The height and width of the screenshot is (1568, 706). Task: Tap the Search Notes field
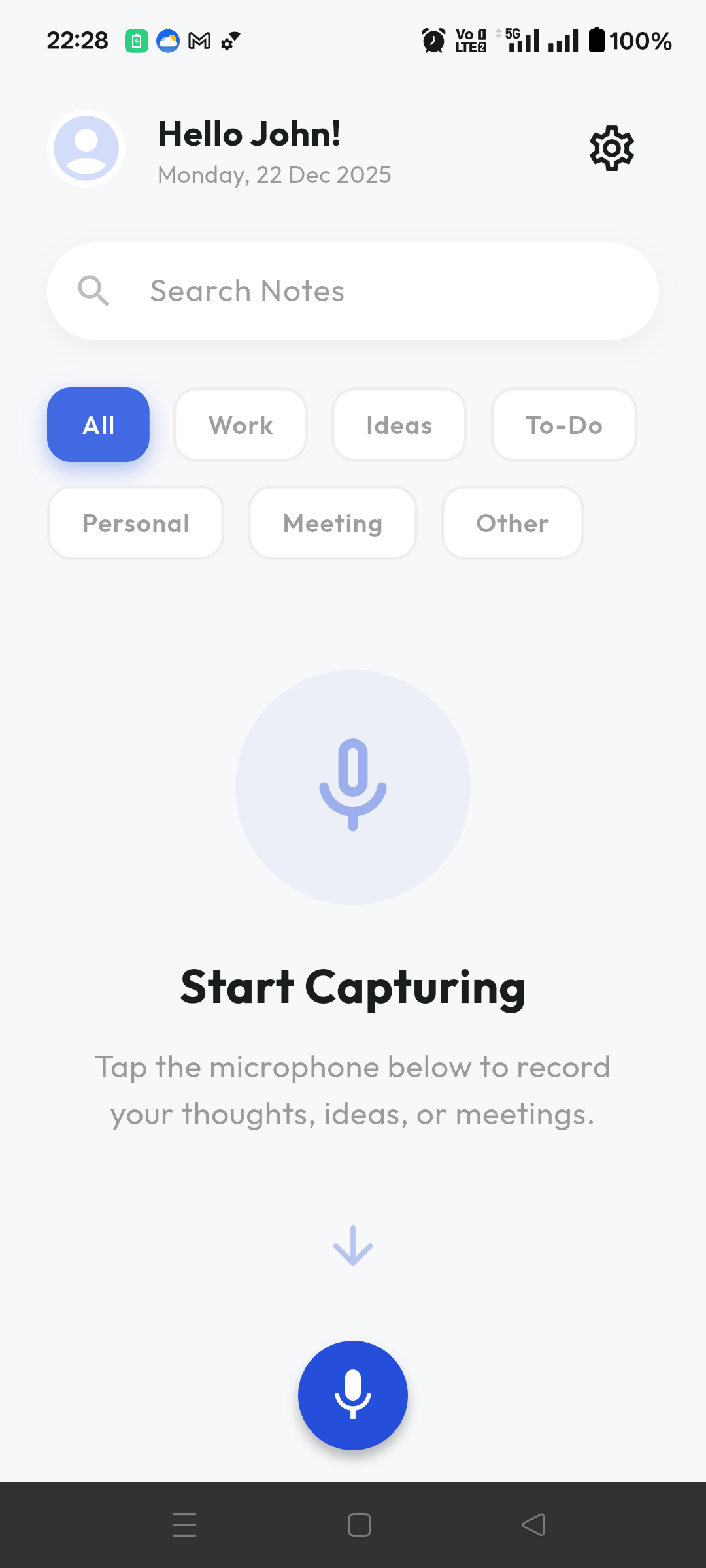[x=353, y=291]
